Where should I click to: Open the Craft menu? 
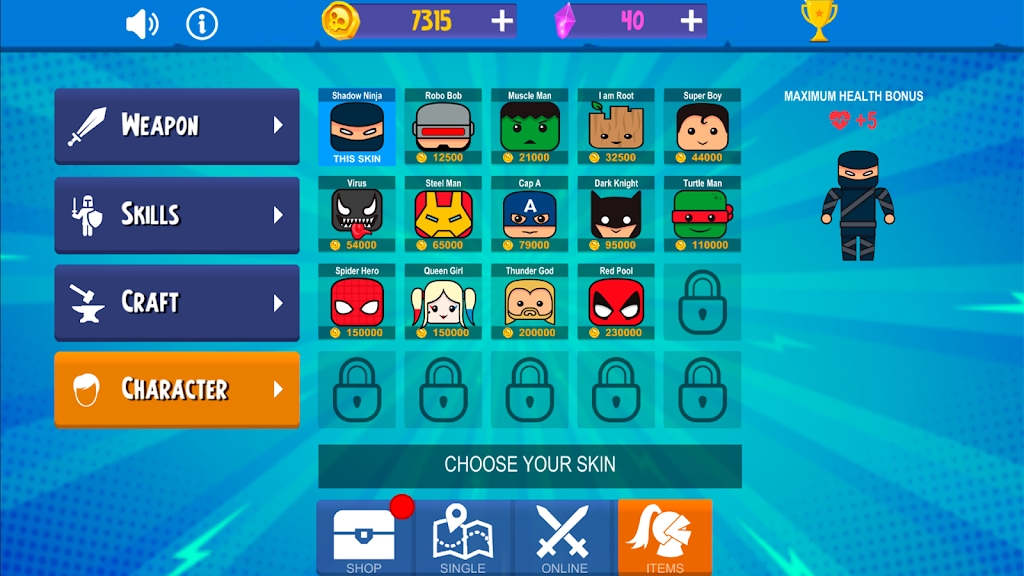177,302
